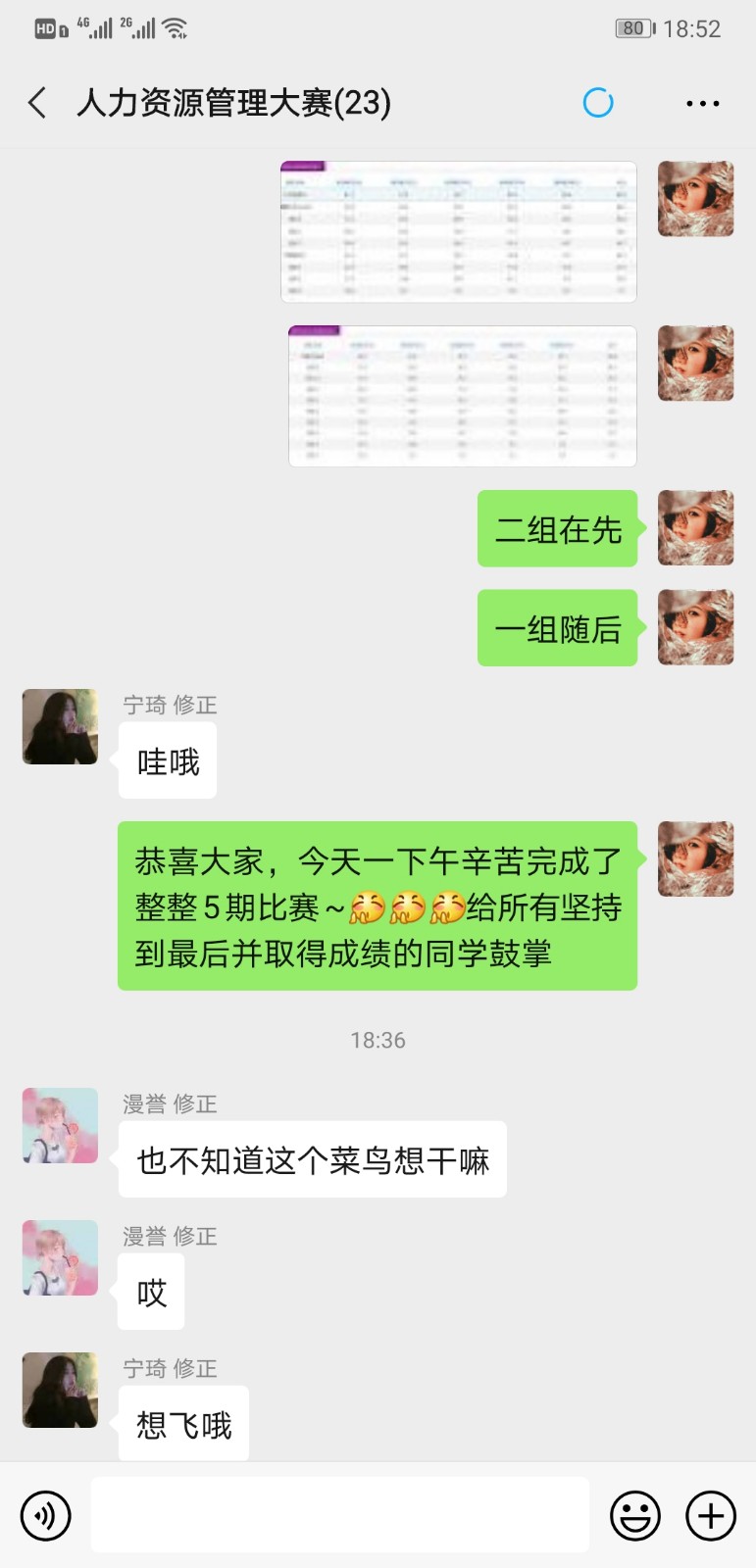Open the plus attachments menu

click(x=710, y=1516)
